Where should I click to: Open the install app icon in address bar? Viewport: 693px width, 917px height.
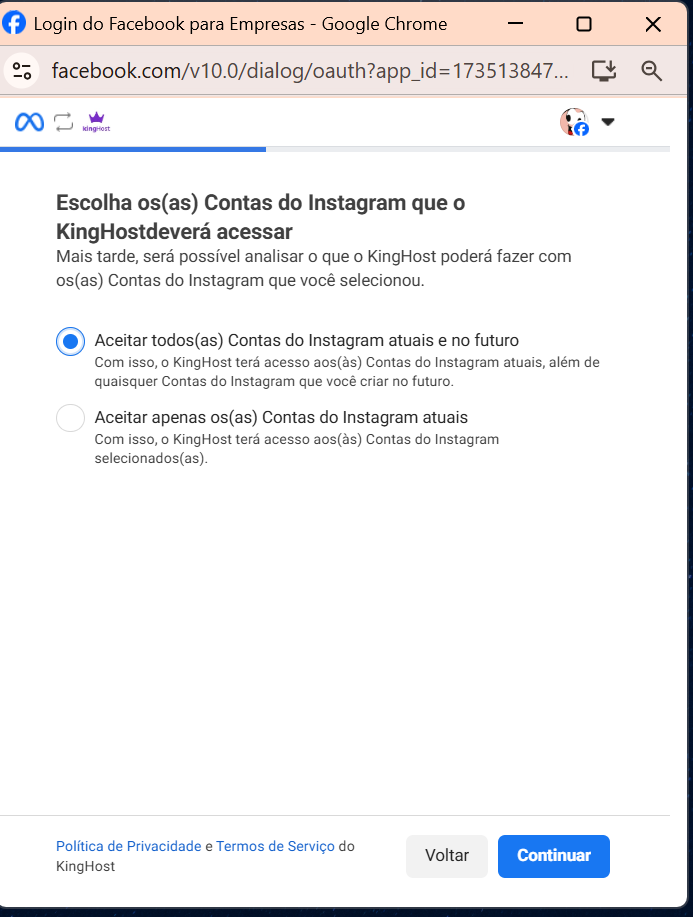point(604,70)
